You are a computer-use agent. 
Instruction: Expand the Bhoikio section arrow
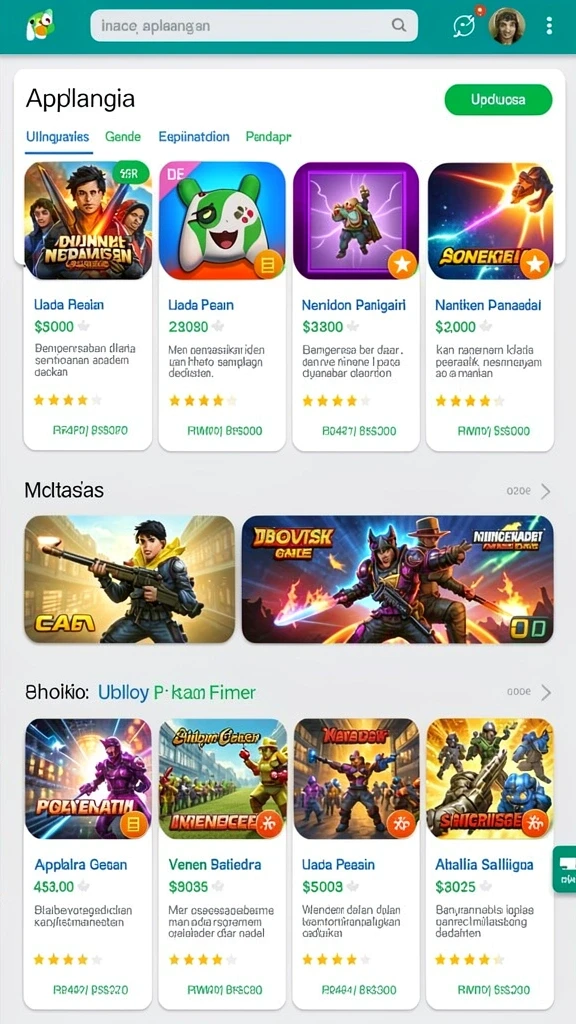click(x=546, y=692)
